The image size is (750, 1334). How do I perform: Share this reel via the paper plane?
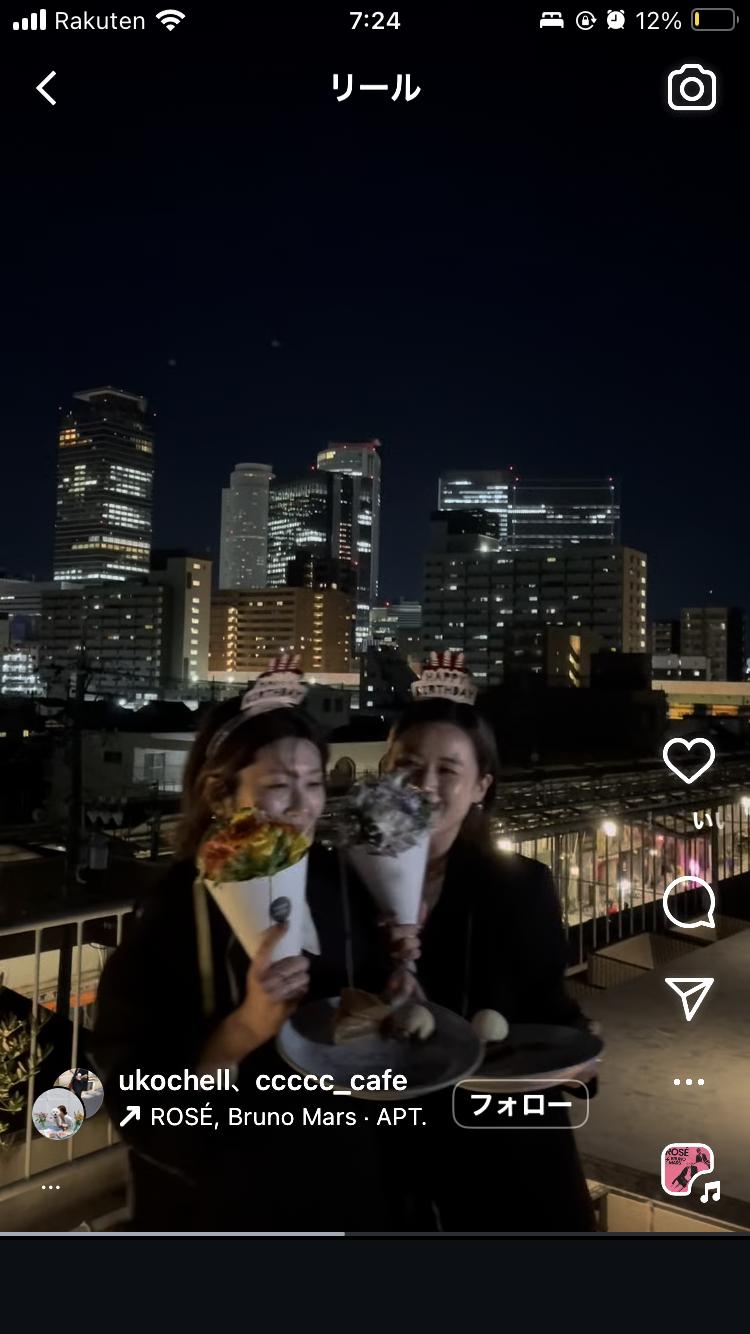689,998
